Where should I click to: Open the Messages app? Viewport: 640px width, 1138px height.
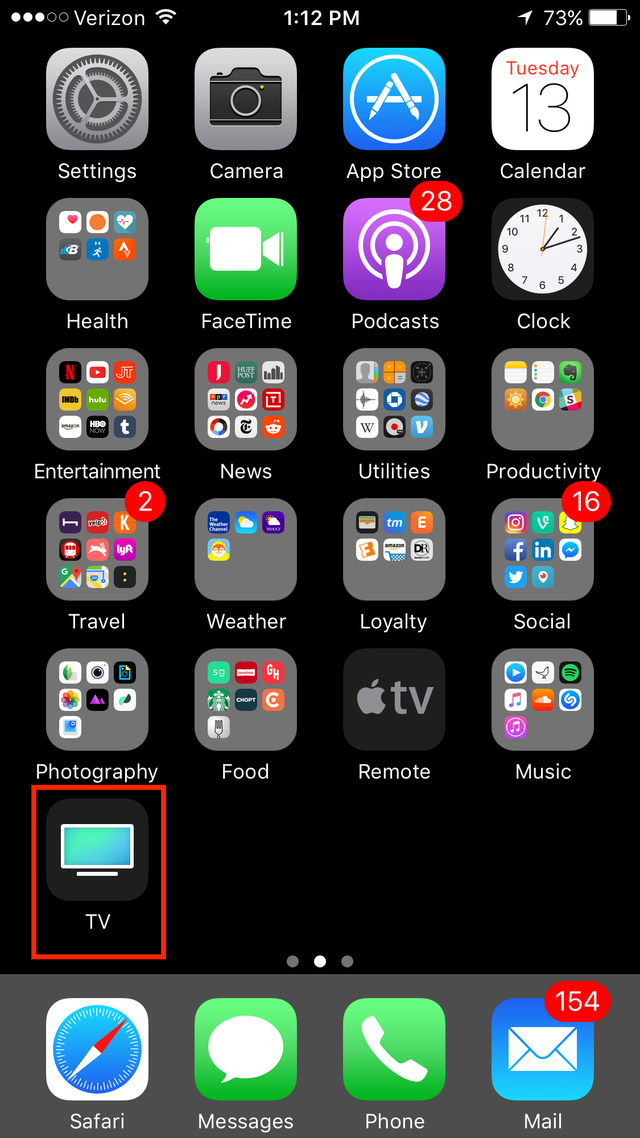coord(246,1049)
